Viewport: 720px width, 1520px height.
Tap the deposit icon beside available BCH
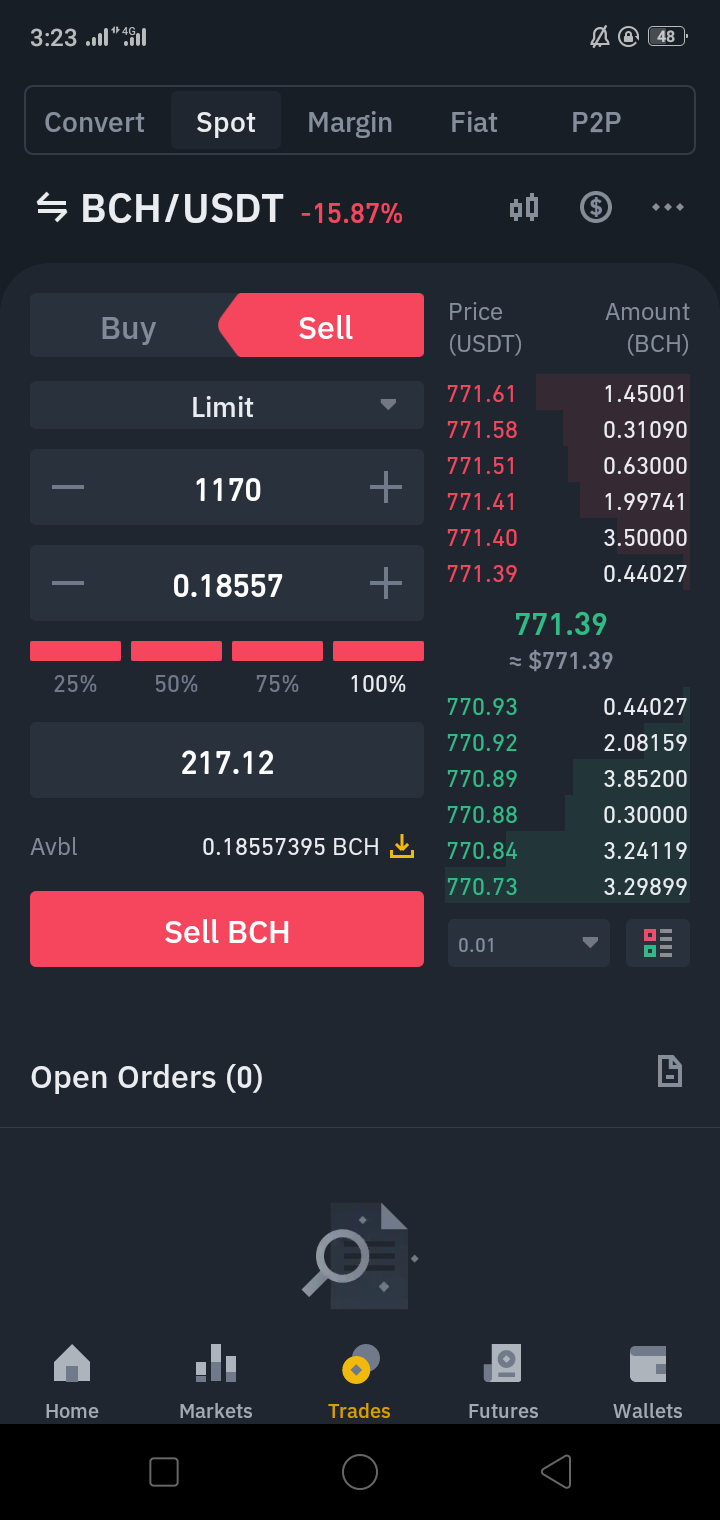[401, 847]
